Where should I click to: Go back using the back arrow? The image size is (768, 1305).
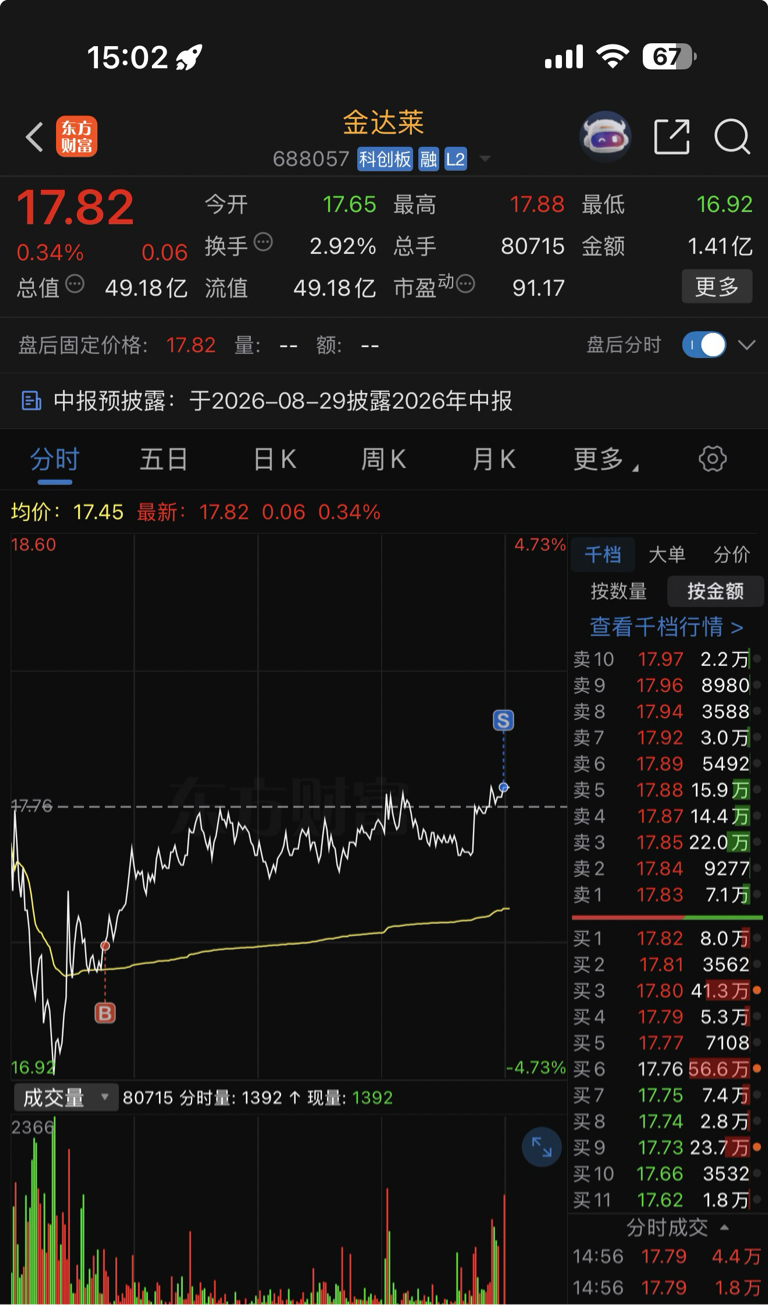(x=35, y=137)
